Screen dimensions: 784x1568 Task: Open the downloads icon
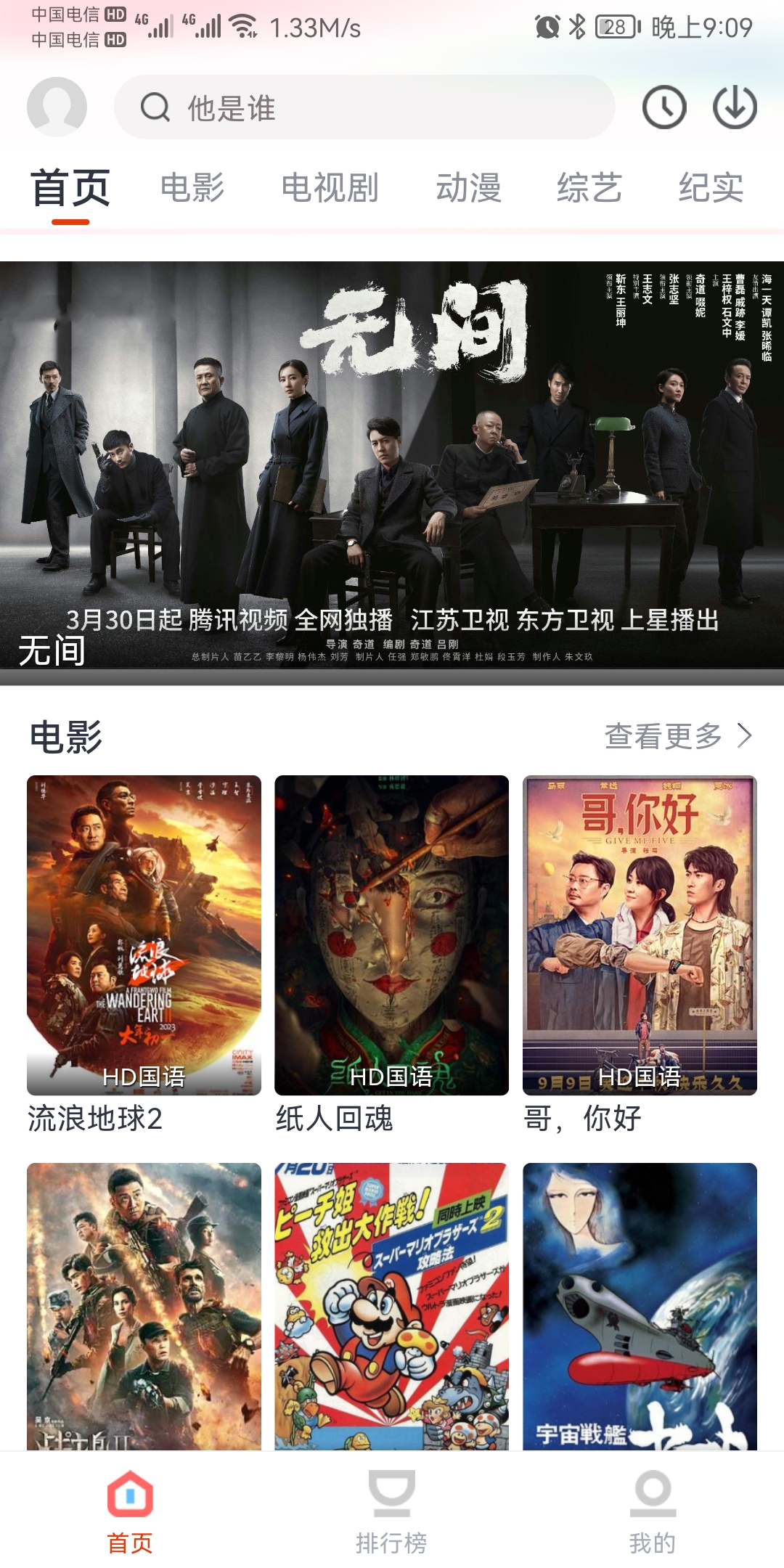coord(735,107)
